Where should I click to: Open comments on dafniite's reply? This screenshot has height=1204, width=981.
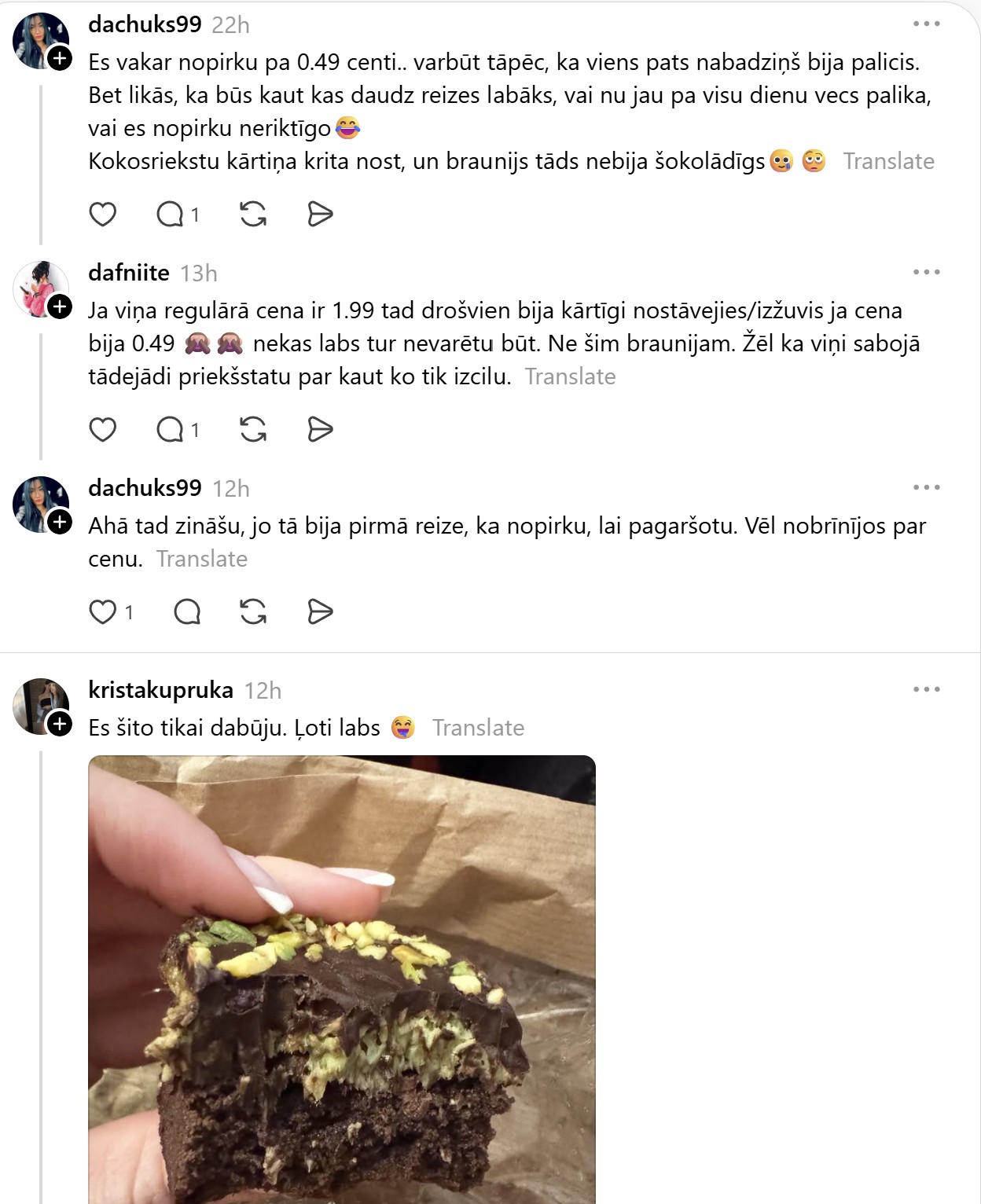171,429
